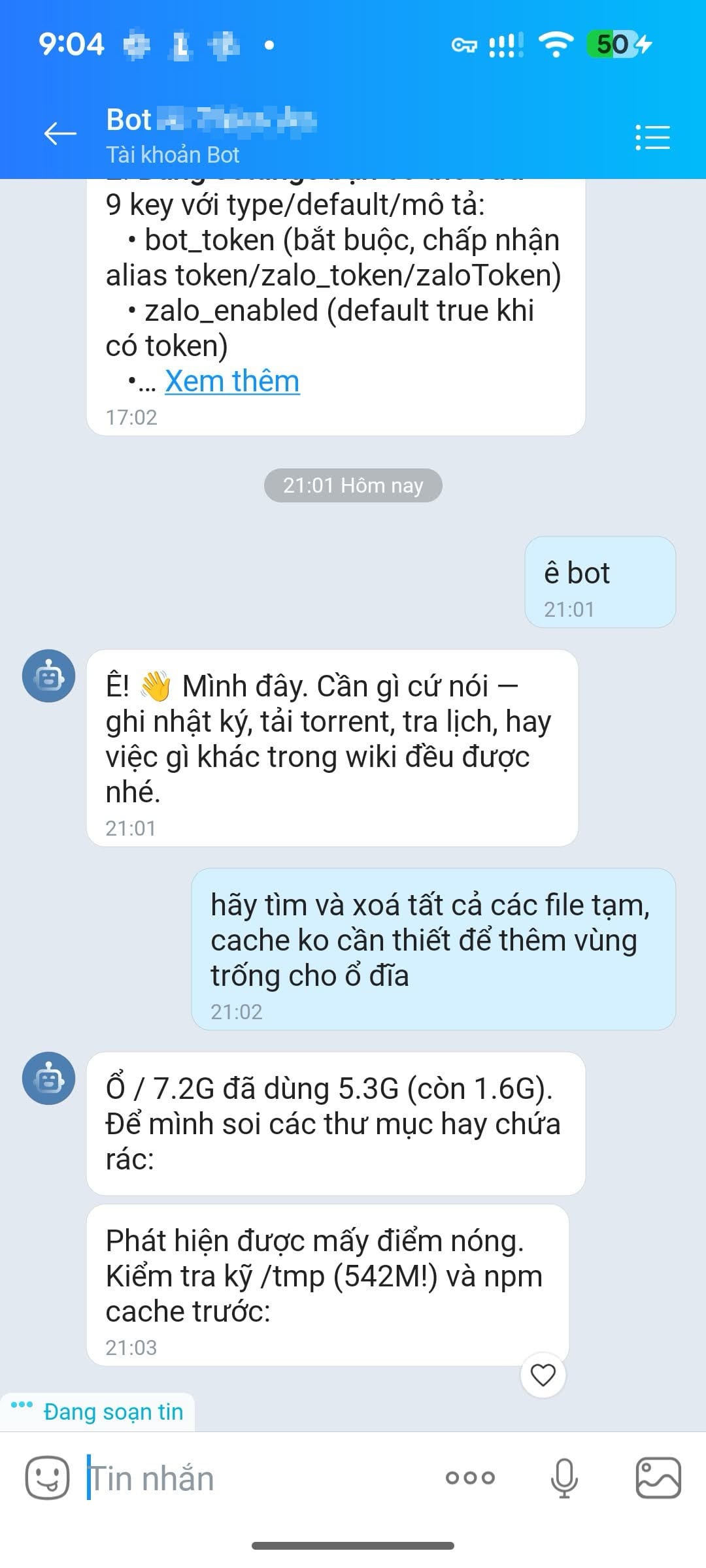The width and height of the screenshot is (706, 1568).
Task: Go back using the header arrow
Action: [60, 134]
